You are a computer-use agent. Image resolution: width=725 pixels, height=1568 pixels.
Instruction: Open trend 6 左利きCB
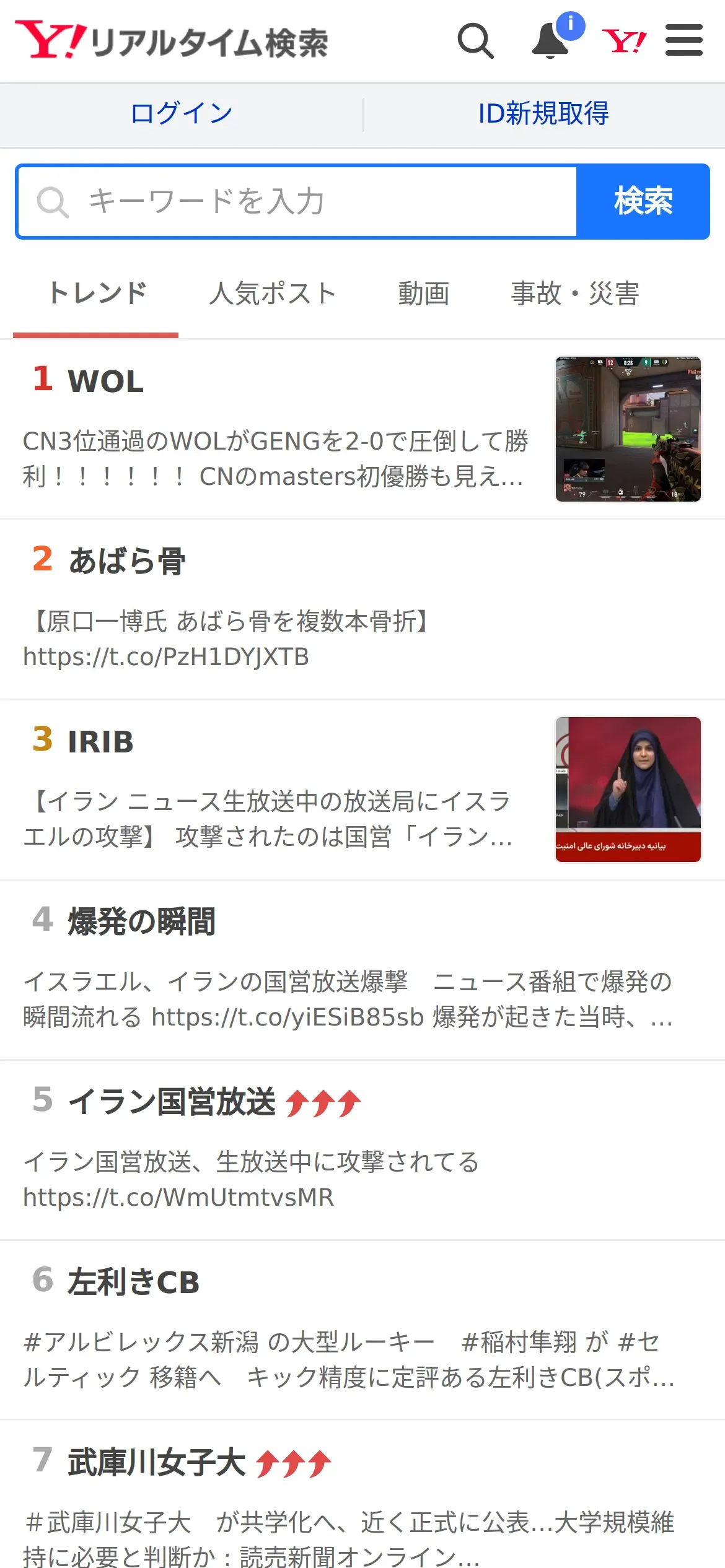[x=362, y=1331]
